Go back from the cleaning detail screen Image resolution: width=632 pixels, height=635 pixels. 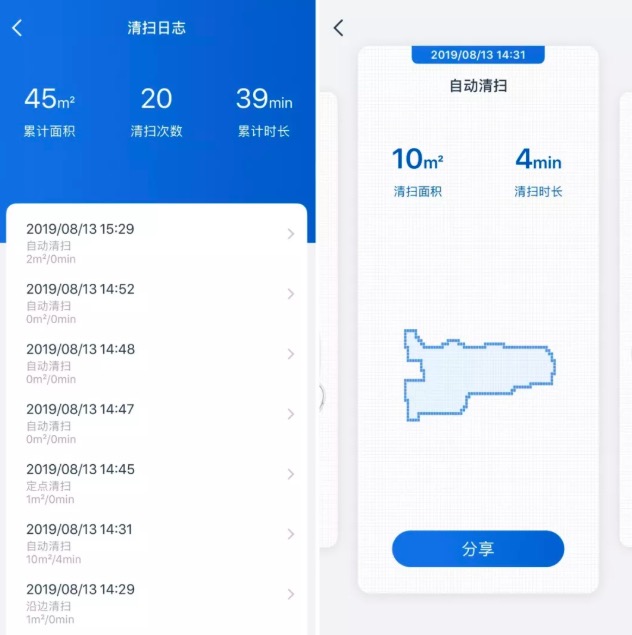coord(338,28)
